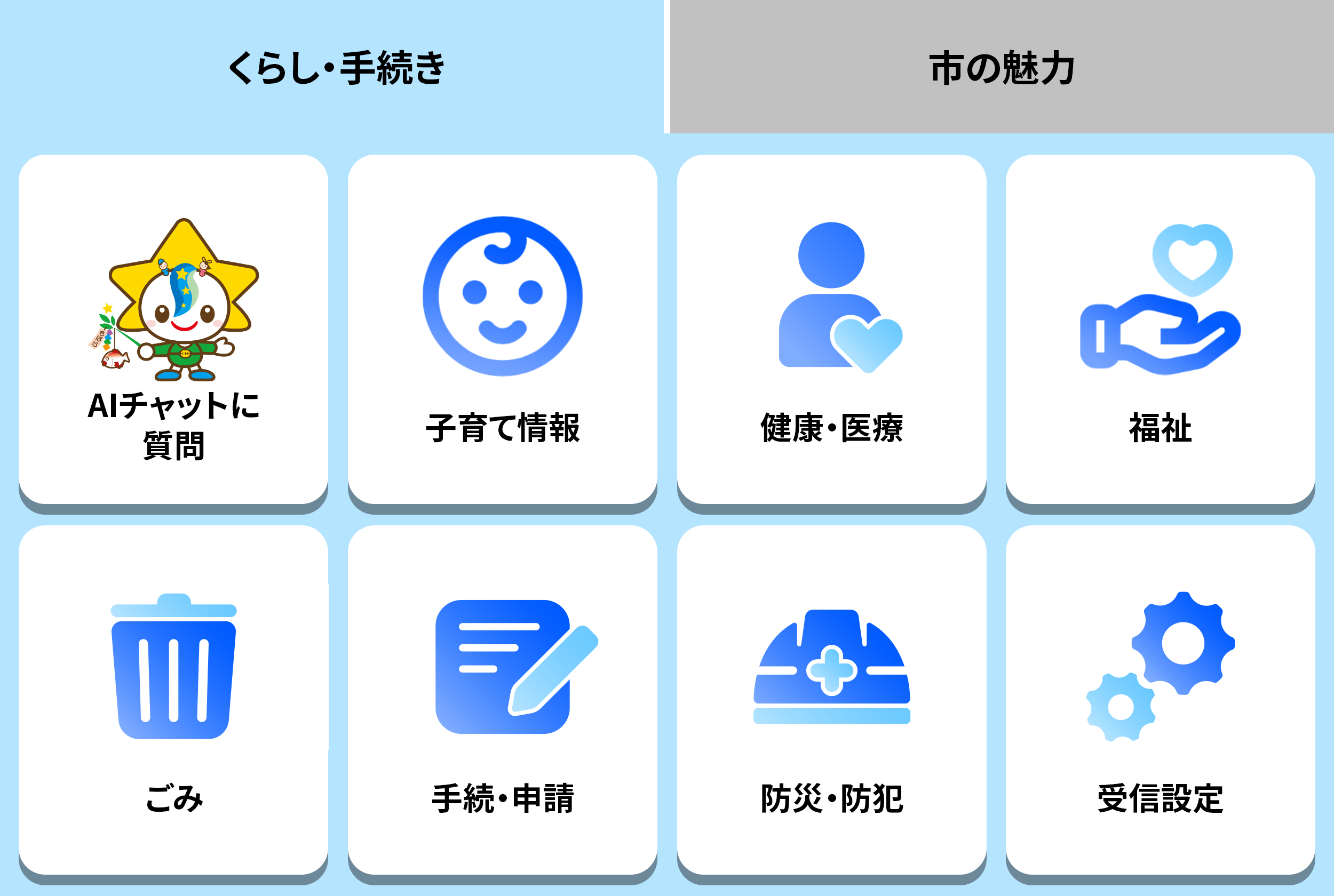Switch to the 市の魅力 tab
The width and height of the screenshot is (1334, 896).
1002,67
